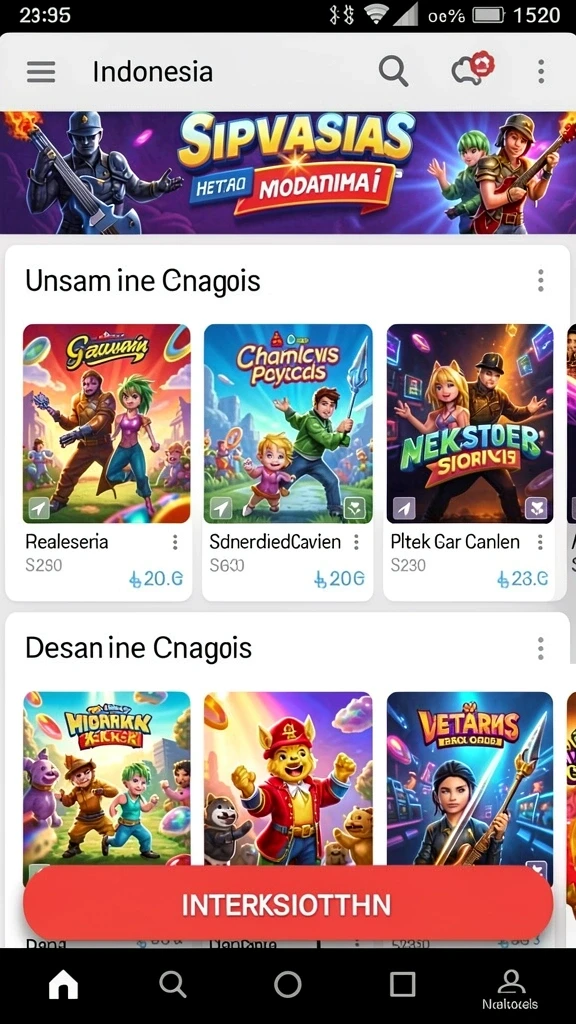
Task: Open the notifications cloud icon with badge
Action: (x=473, y=69)
